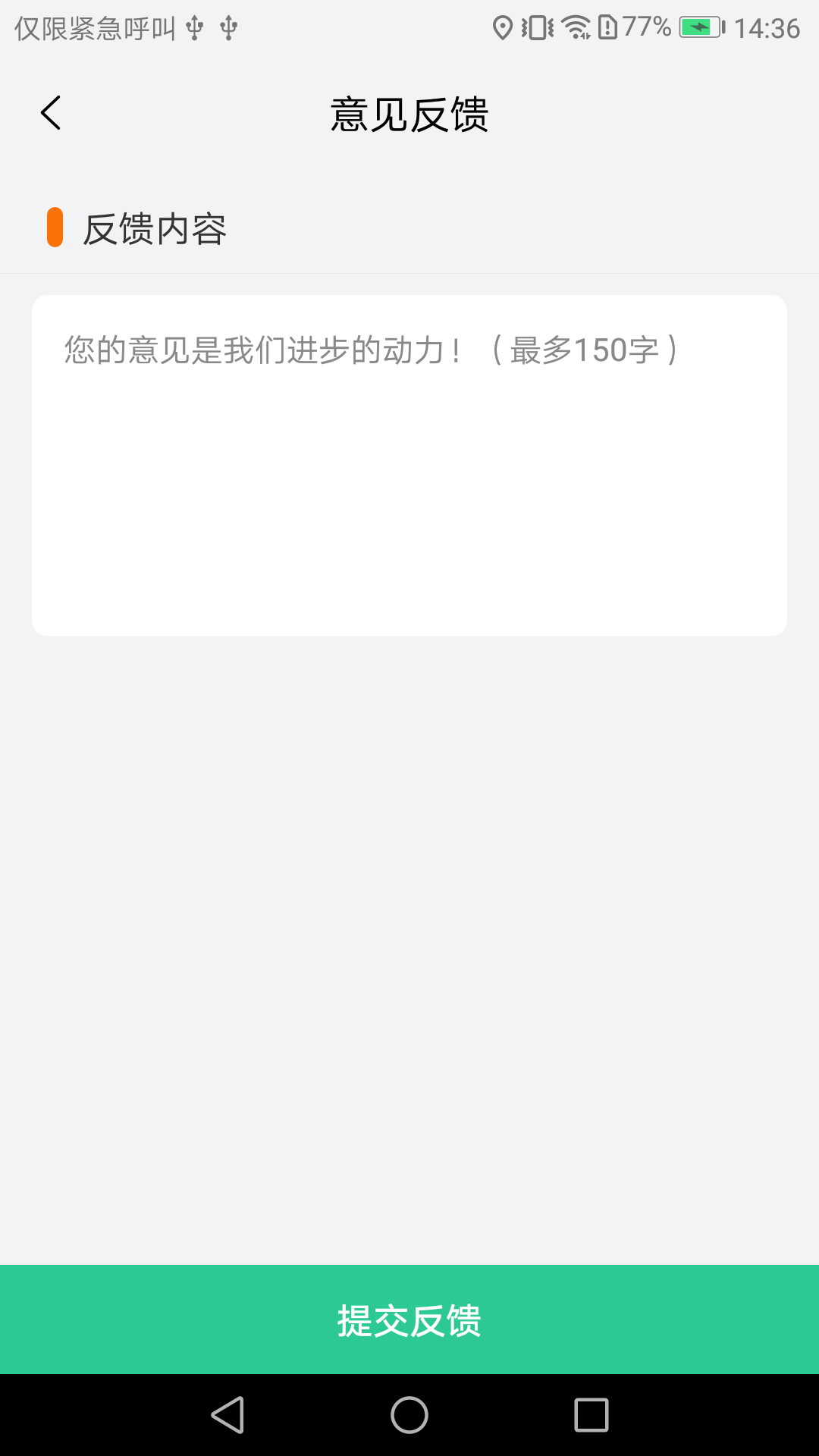Image resolution: width=819 pixels, height=1456 pixels.
Task: Go back from the 意见反馈 page
Action: [x=51, y=114]
